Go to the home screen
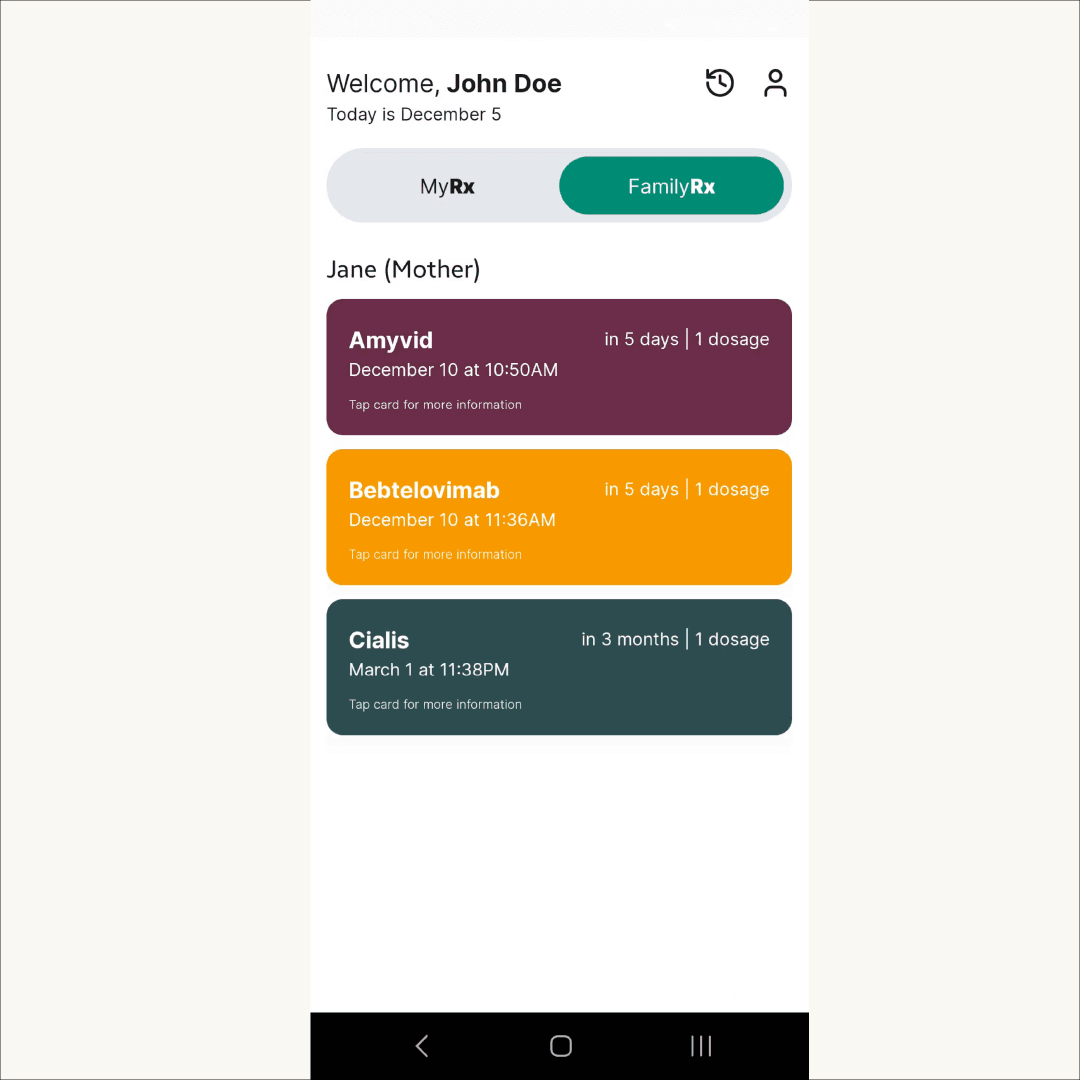The image size is (1080, 1080). point(561,1046)
